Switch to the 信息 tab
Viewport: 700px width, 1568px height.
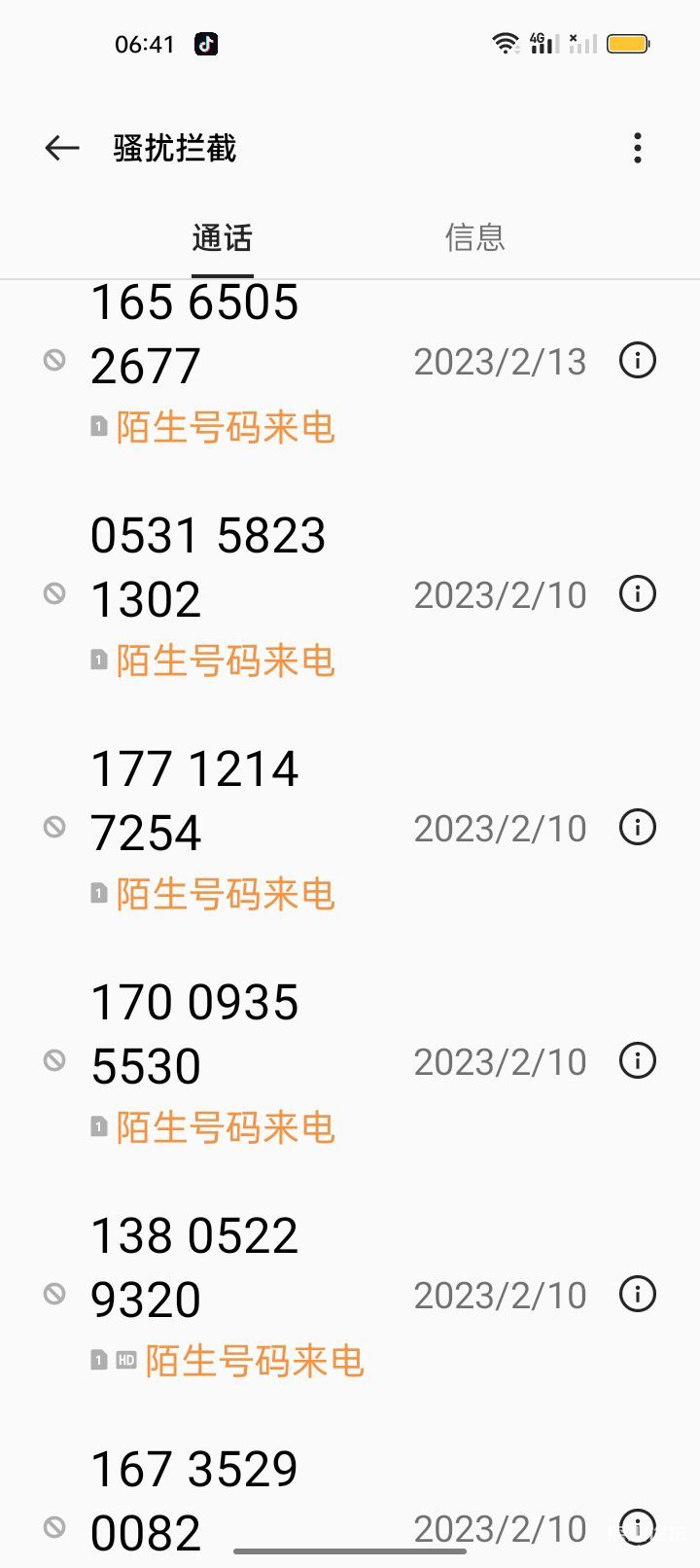474,237
